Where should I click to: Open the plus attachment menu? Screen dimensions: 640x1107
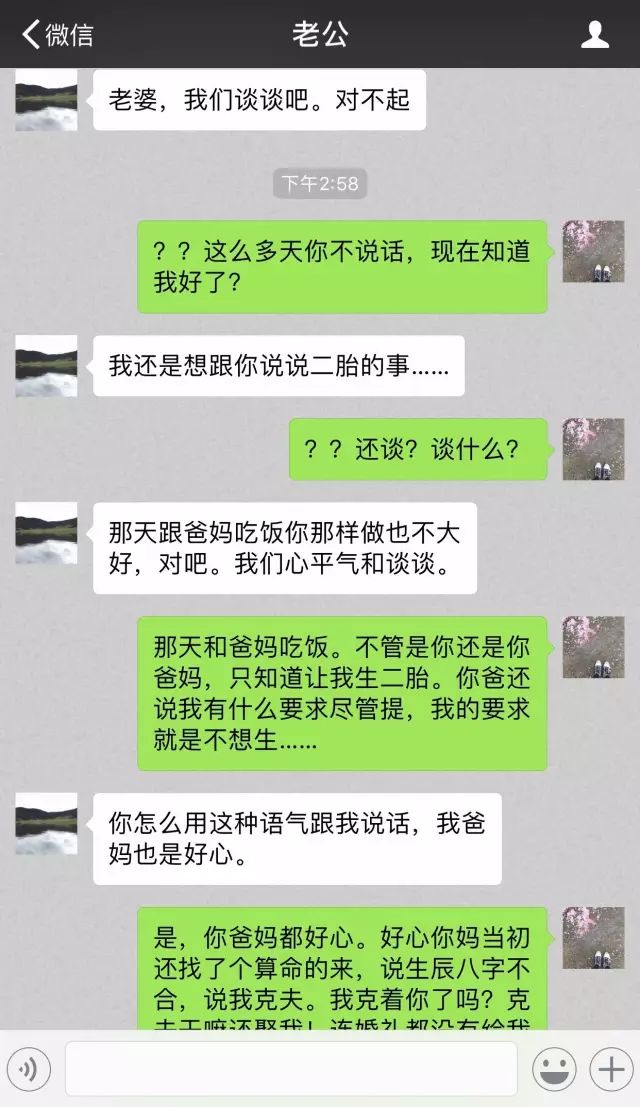click(611, 1070)
